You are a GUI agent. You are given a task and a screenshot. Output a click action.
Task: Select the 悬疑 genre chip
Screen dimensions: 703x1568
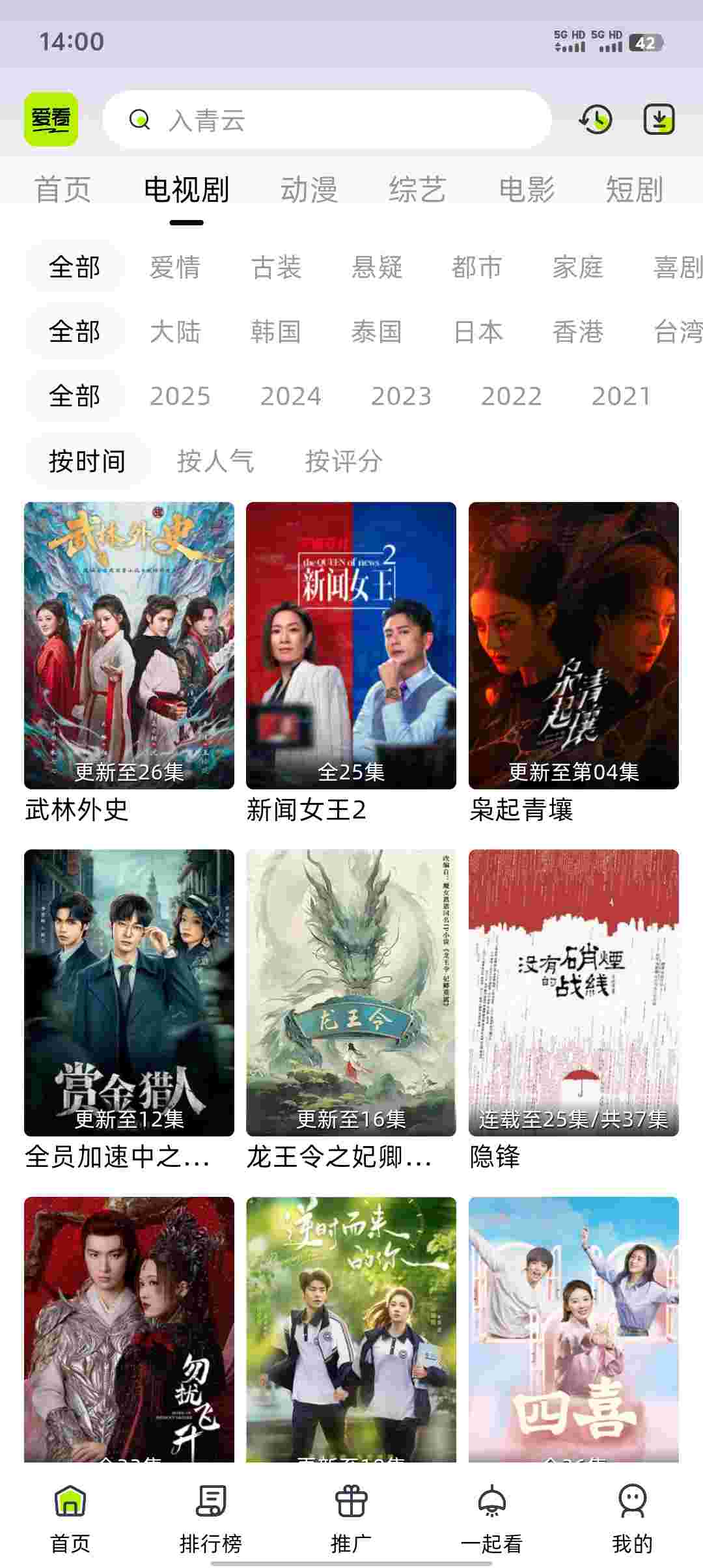pyautogui.click(x=377, y=268)
